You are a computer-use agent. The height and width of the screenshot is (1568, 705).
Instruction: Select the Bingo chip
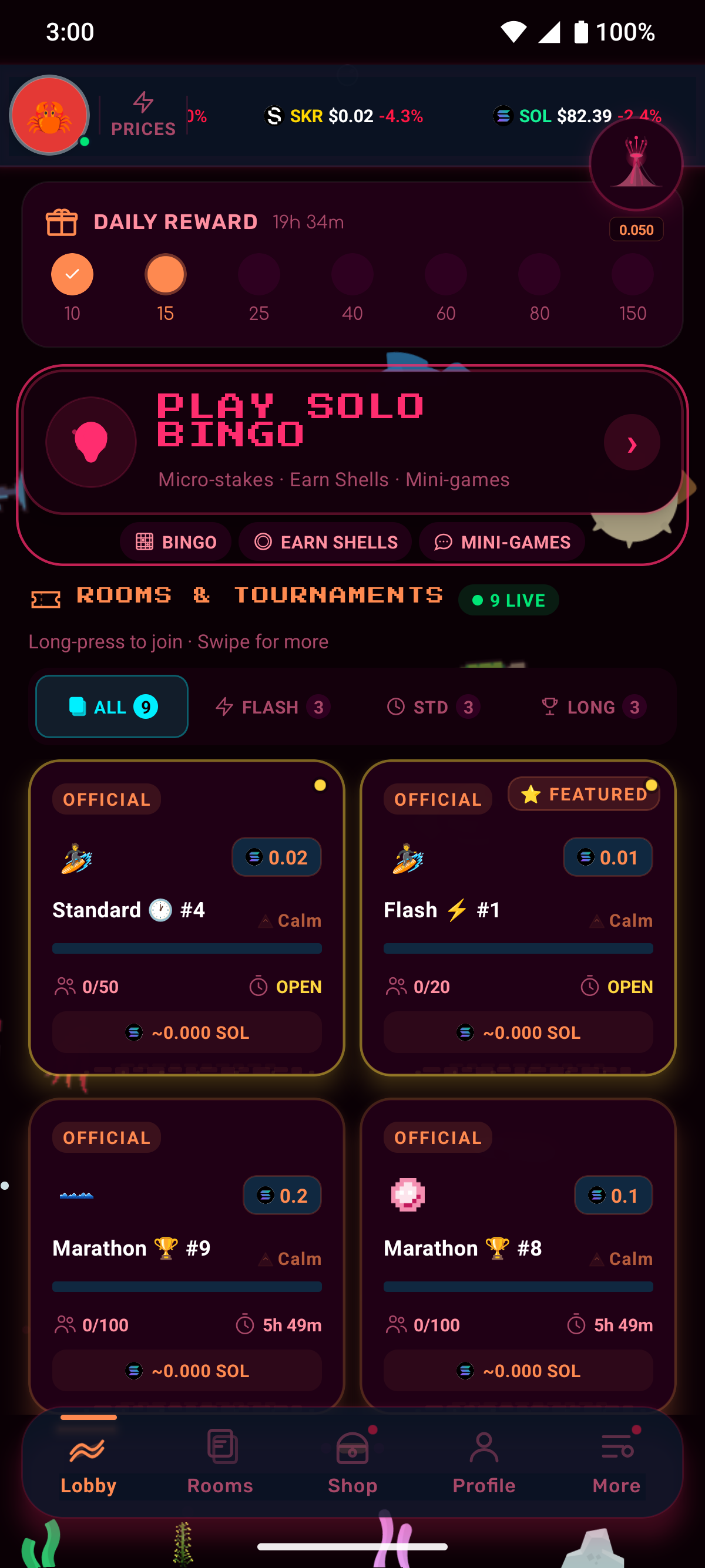(175, 541)
